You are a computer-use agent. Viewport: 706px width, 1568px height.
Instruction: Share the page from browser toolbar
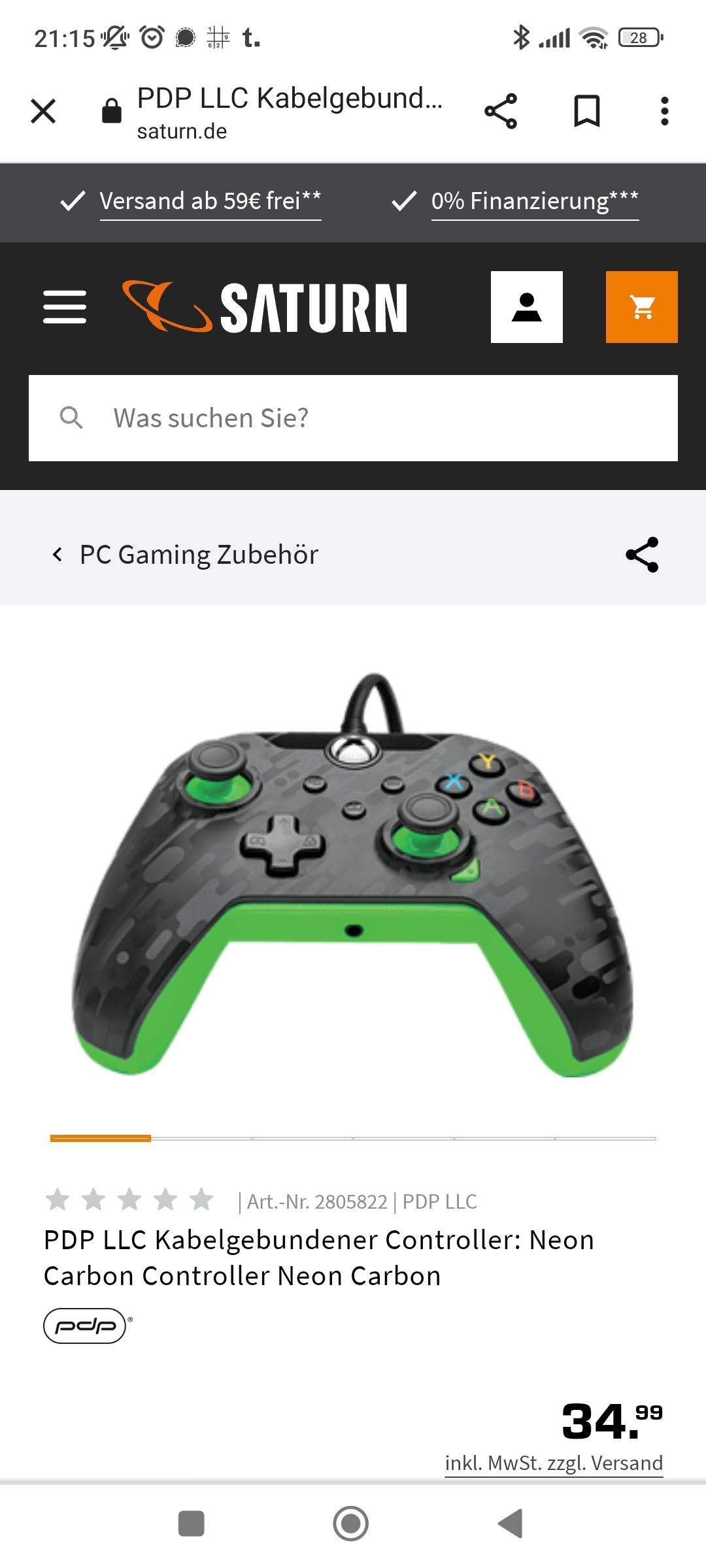(x=501, y=111)
